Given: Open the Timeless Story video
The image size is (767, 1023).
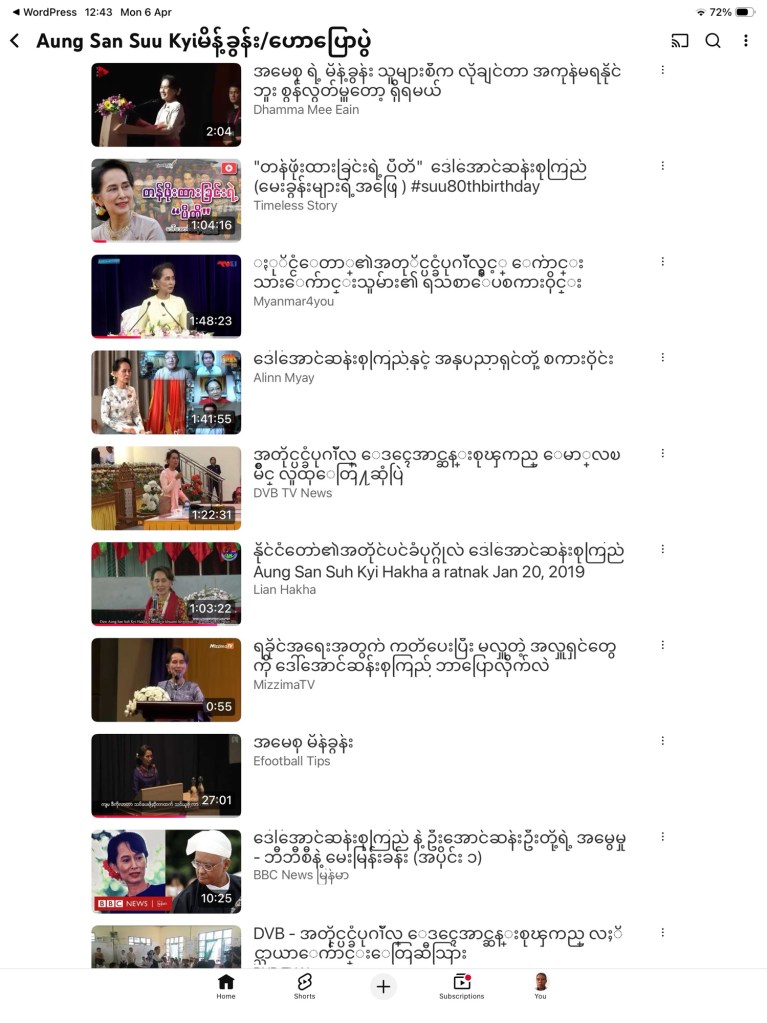Looking at the screenshot, I should coord(166,201).
